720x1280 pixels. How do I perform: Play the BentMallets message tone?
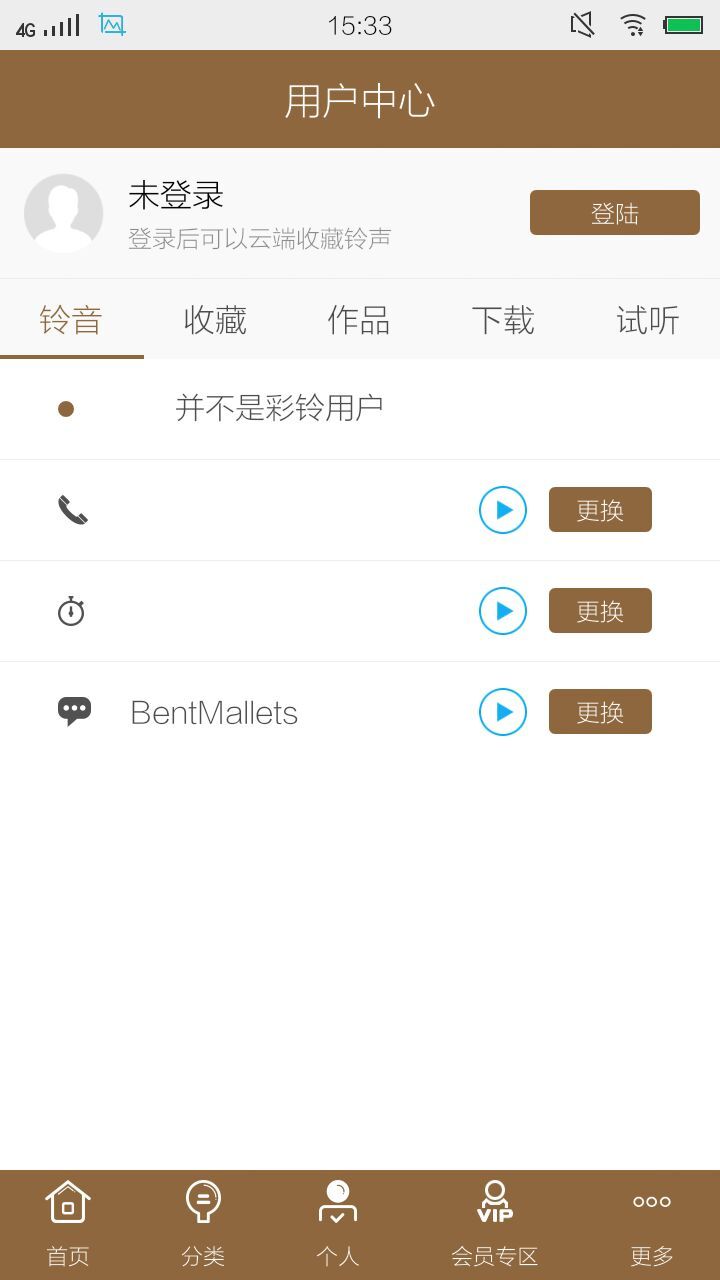pos(502,712)
